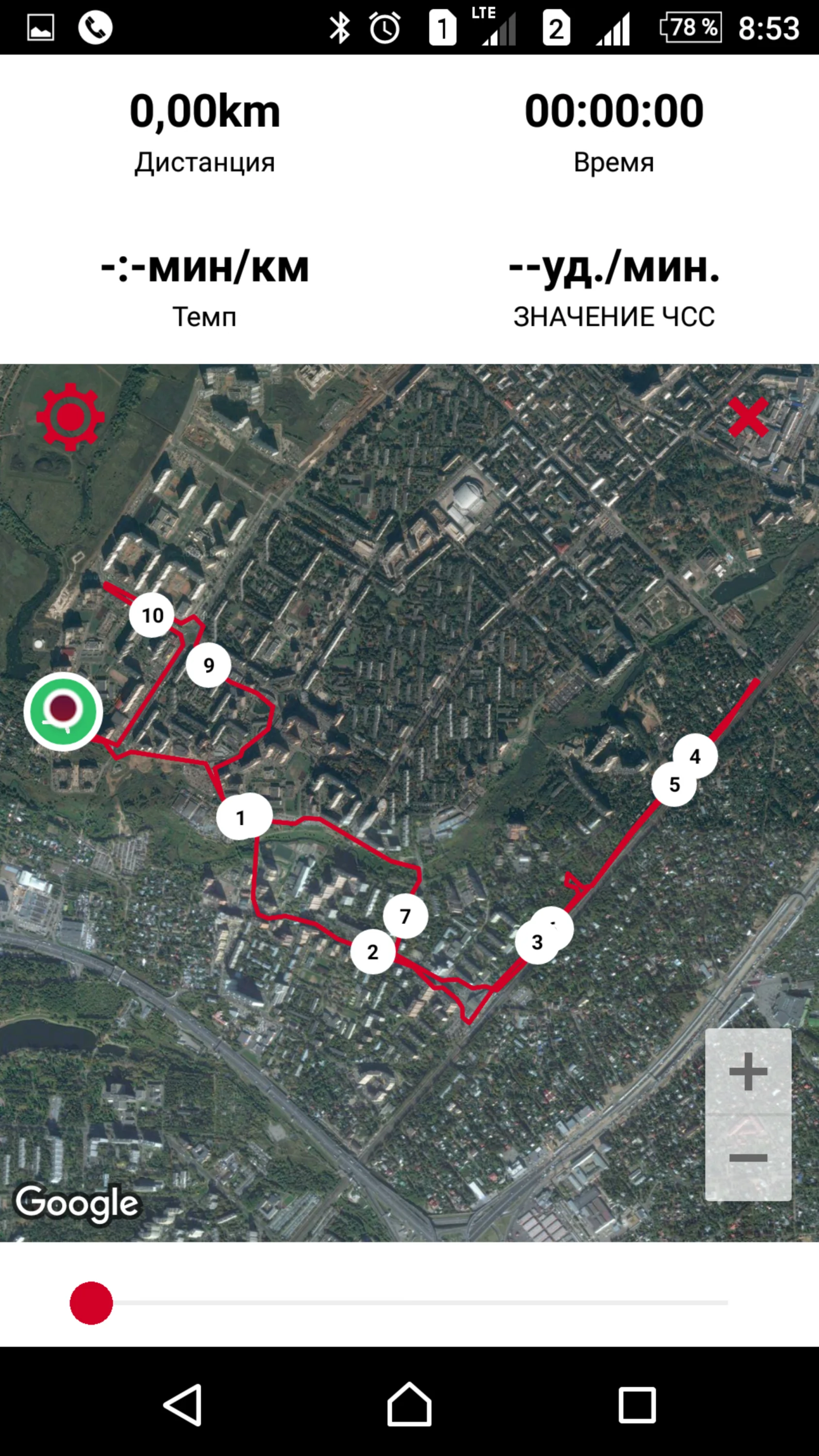Select kilometer marker 10 on the route
Image resolution: width=819 pixels, height=1456 pixels.
(x=151, y=615)
